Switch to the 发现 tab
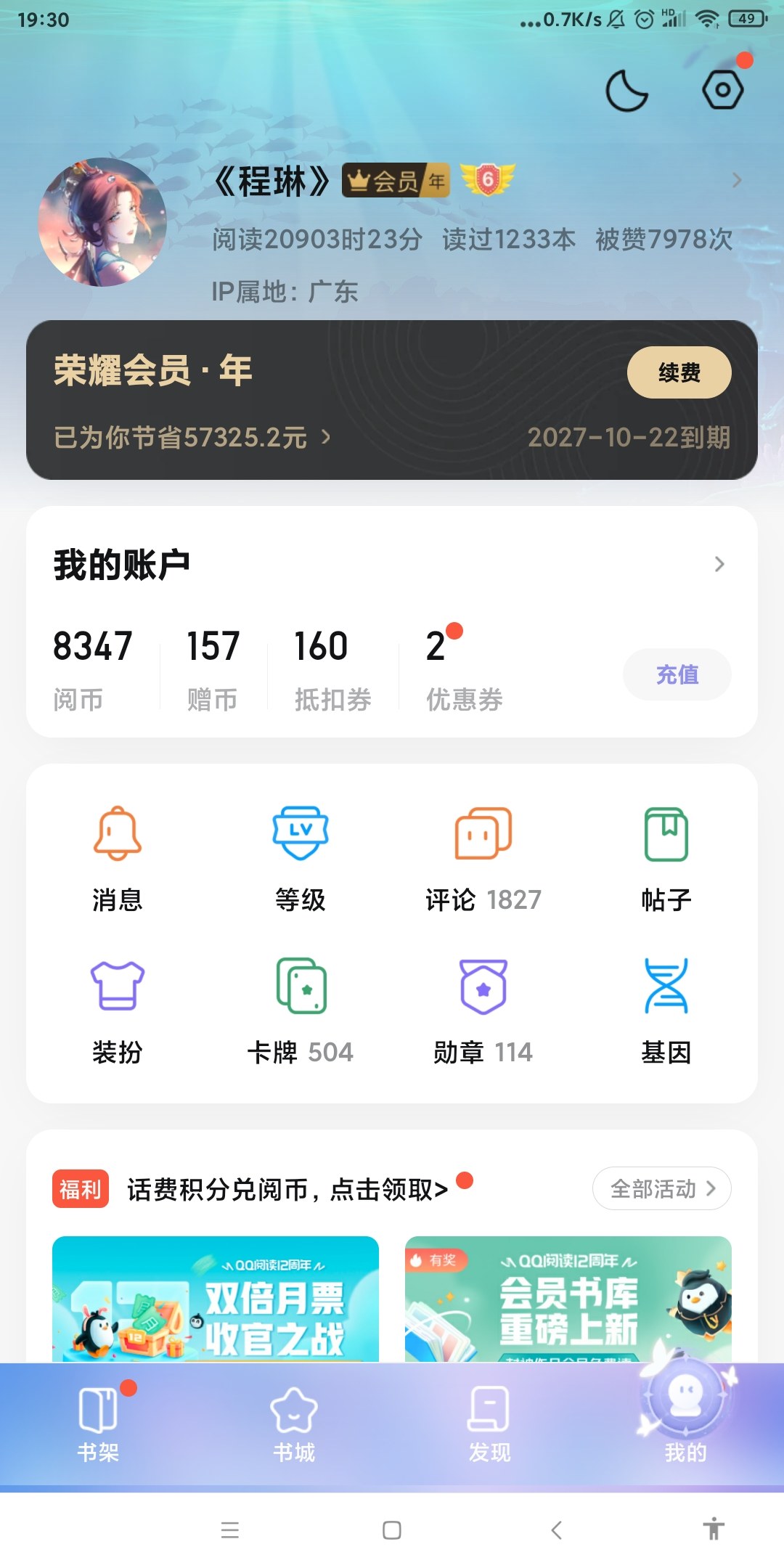 pyautogui.click(x=489, y=1424)
